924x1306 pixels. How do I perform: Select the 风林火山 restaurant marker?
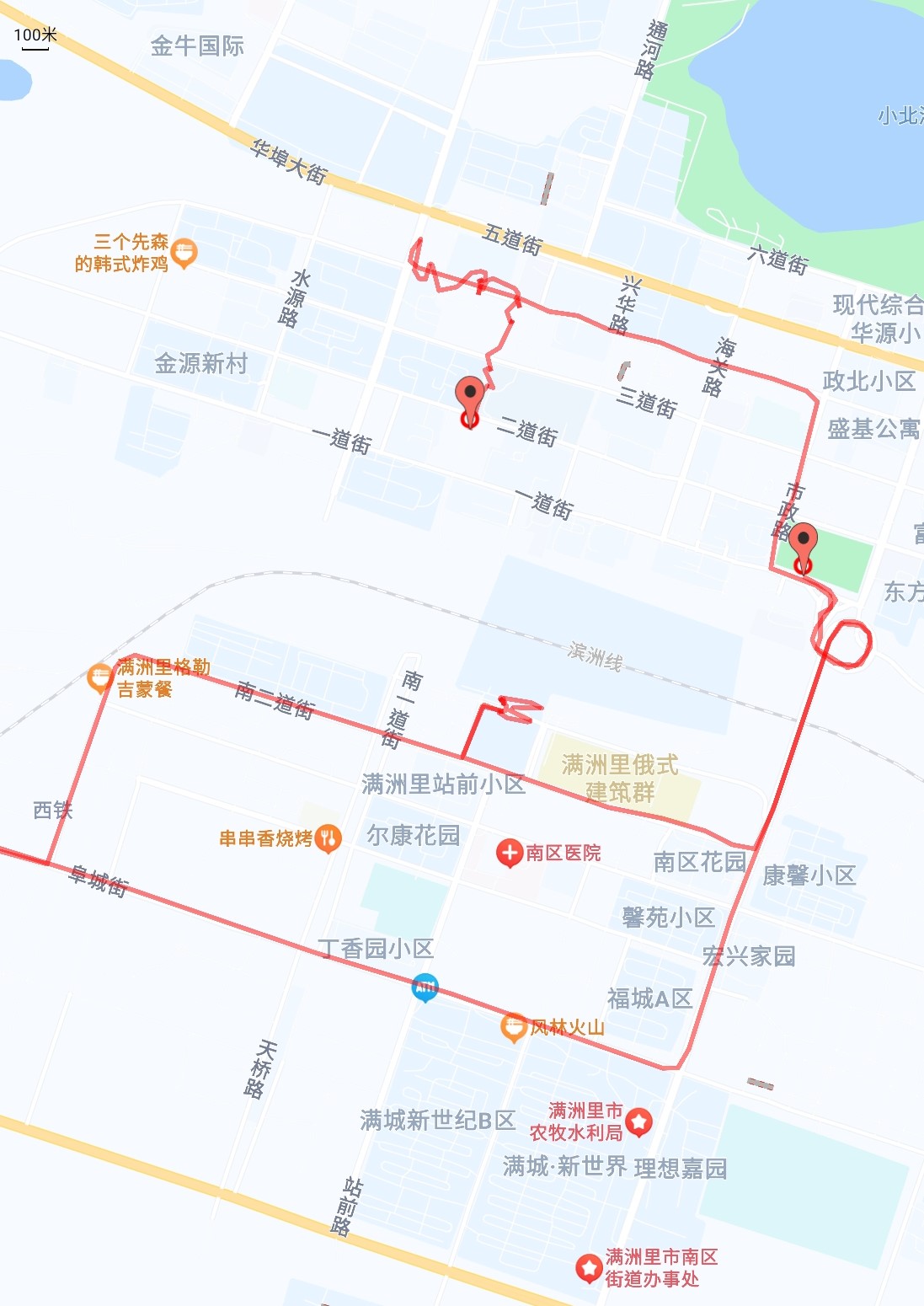point(513,1027)
